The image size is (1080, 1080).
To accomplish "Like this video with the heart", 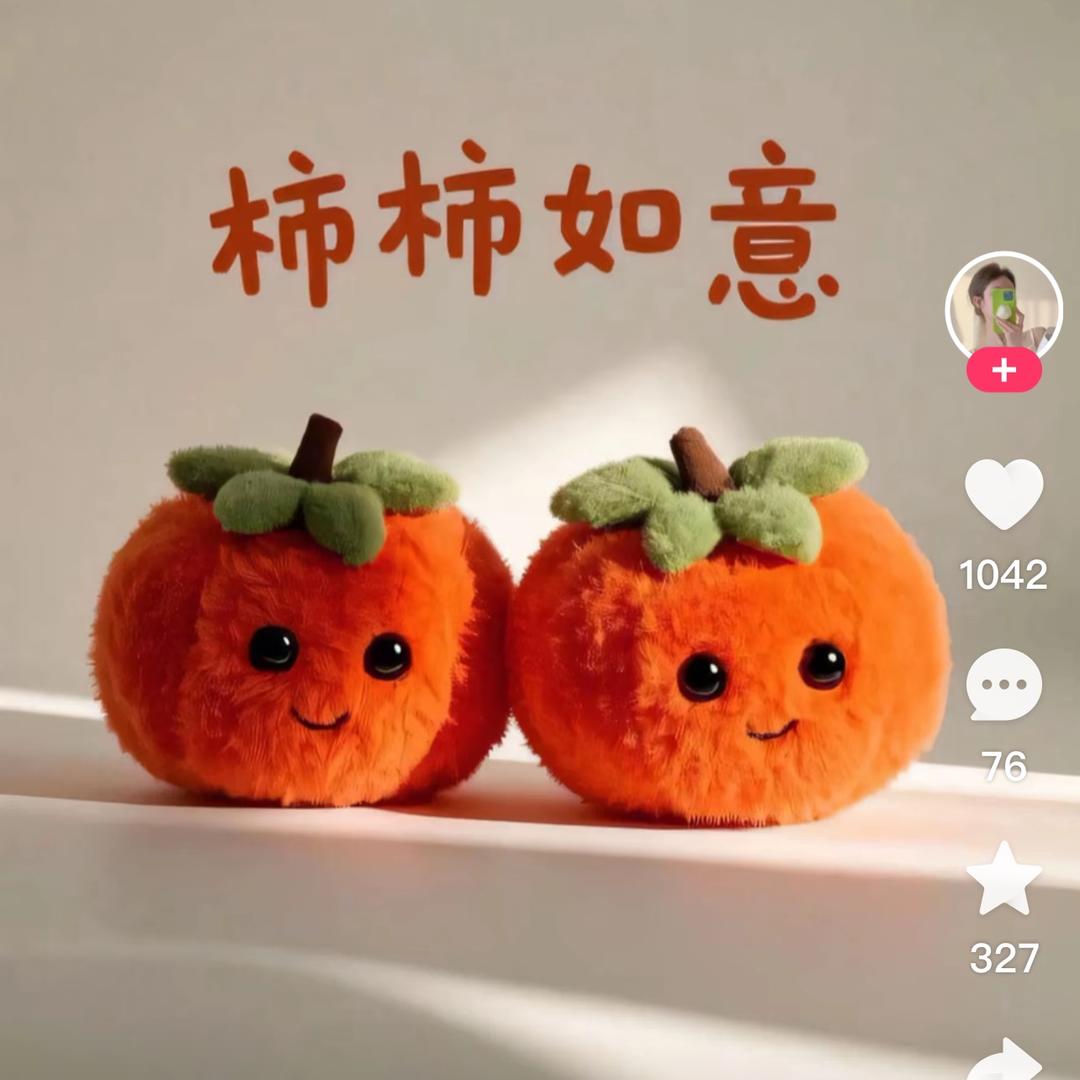I will [x=1003, y=495].
